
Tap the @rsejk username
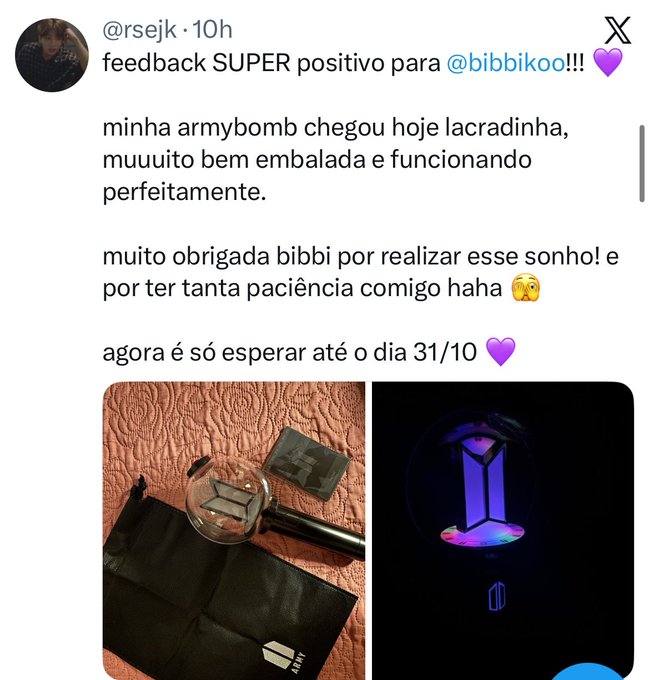coord(140,30)
